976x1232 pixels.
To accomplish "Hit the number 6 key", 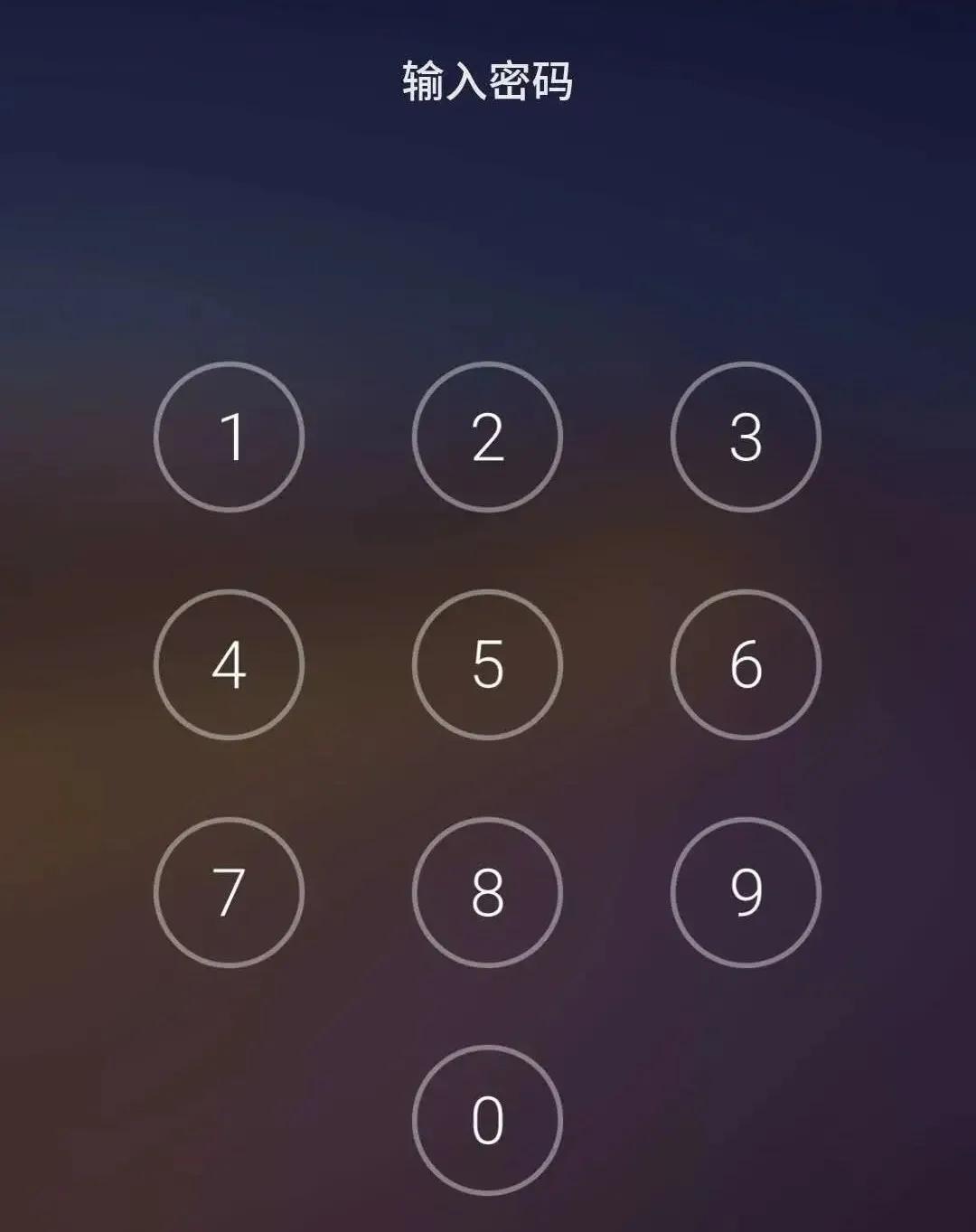I will [x=746, y=665].
